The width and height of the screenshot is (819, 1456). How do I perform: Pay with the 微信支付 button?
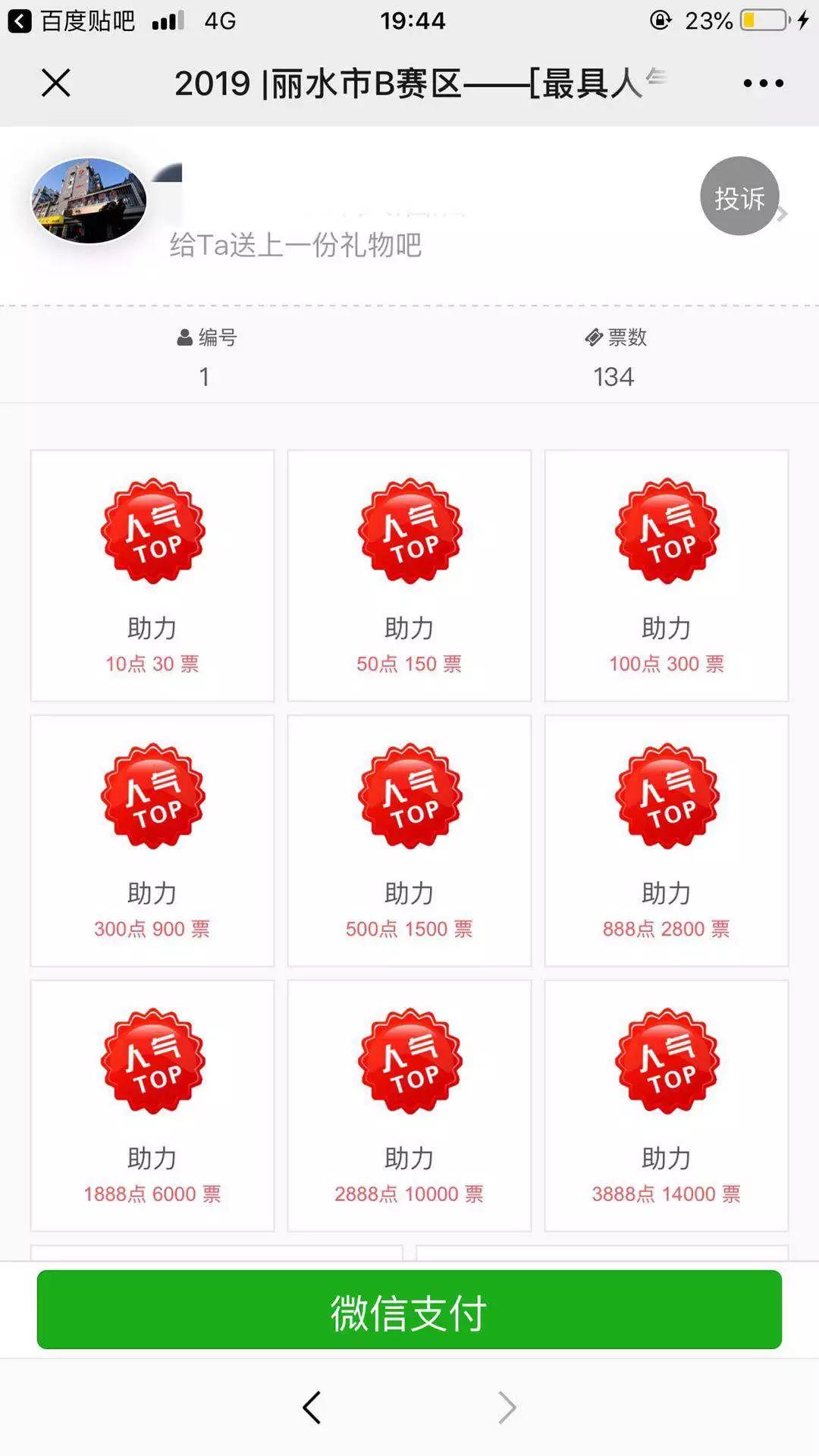(x=409, y=1310)
